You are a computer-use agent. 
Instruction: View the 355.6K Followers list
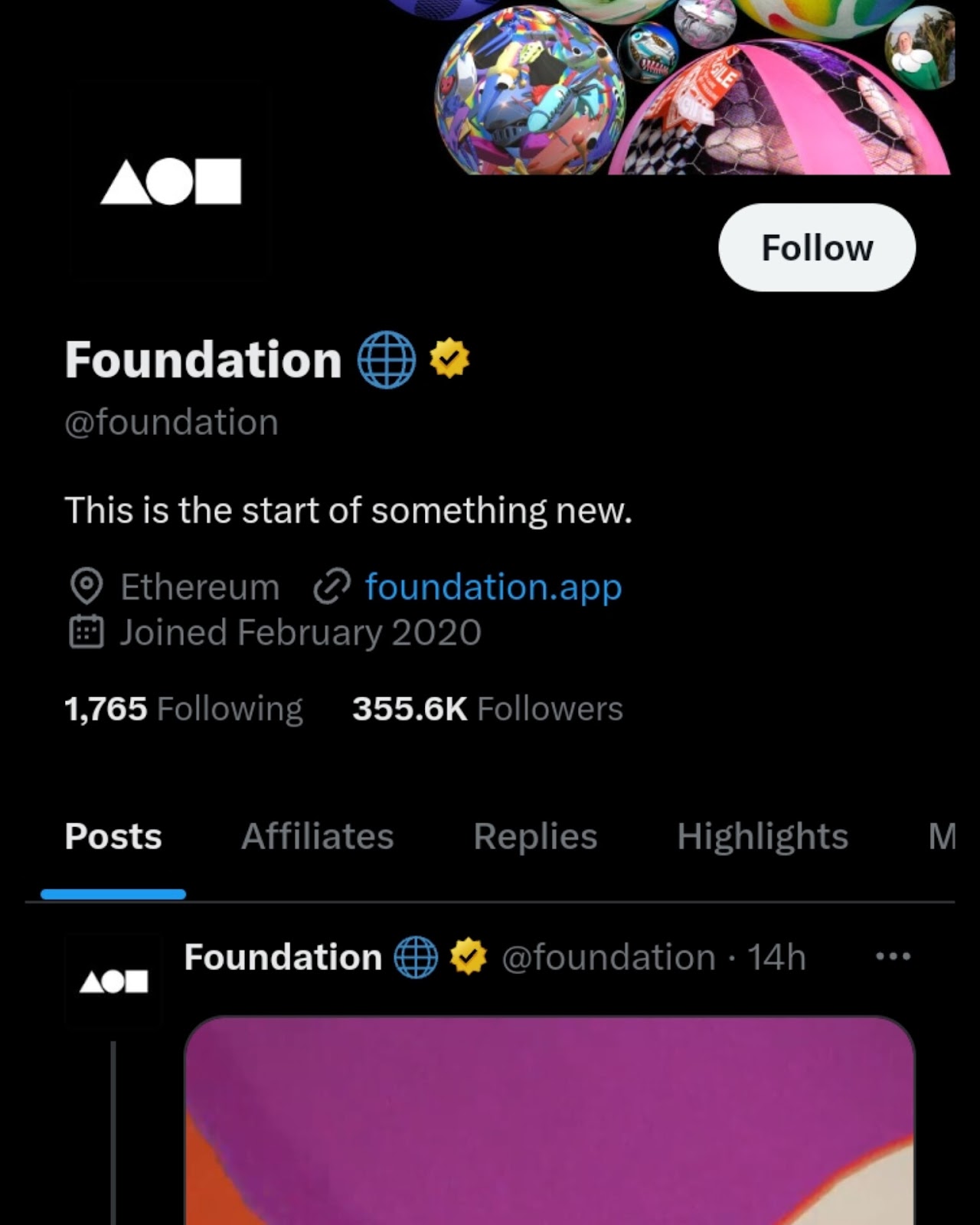click(x=487, y=708)
